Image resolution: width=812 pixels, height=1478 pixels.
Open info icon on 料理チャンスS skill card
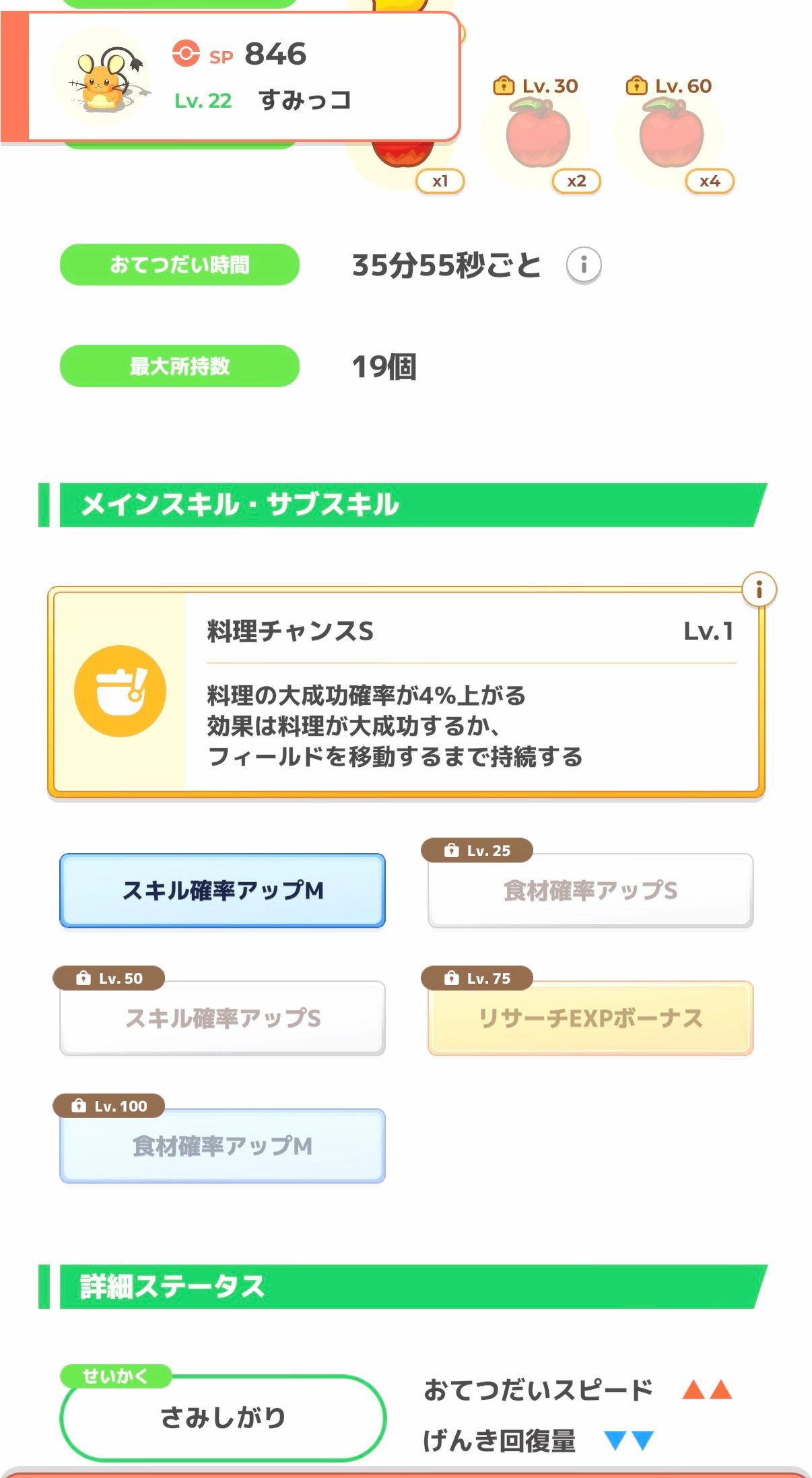[759, 590]
